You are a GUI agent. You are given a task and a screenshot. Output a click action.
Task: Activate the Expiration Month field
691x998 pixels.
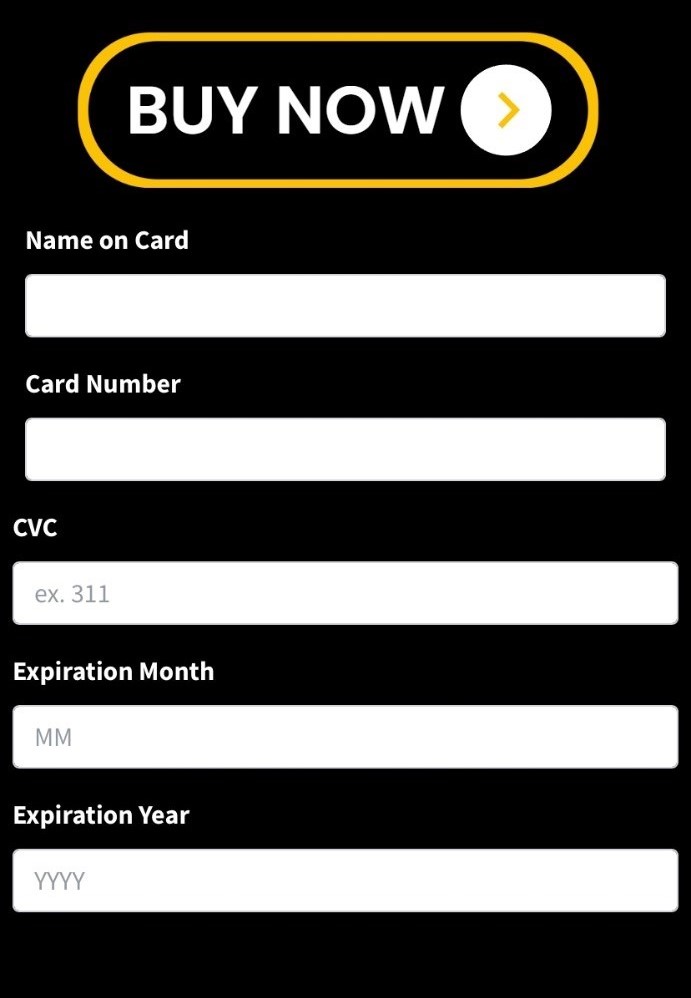tap(345, 737)
